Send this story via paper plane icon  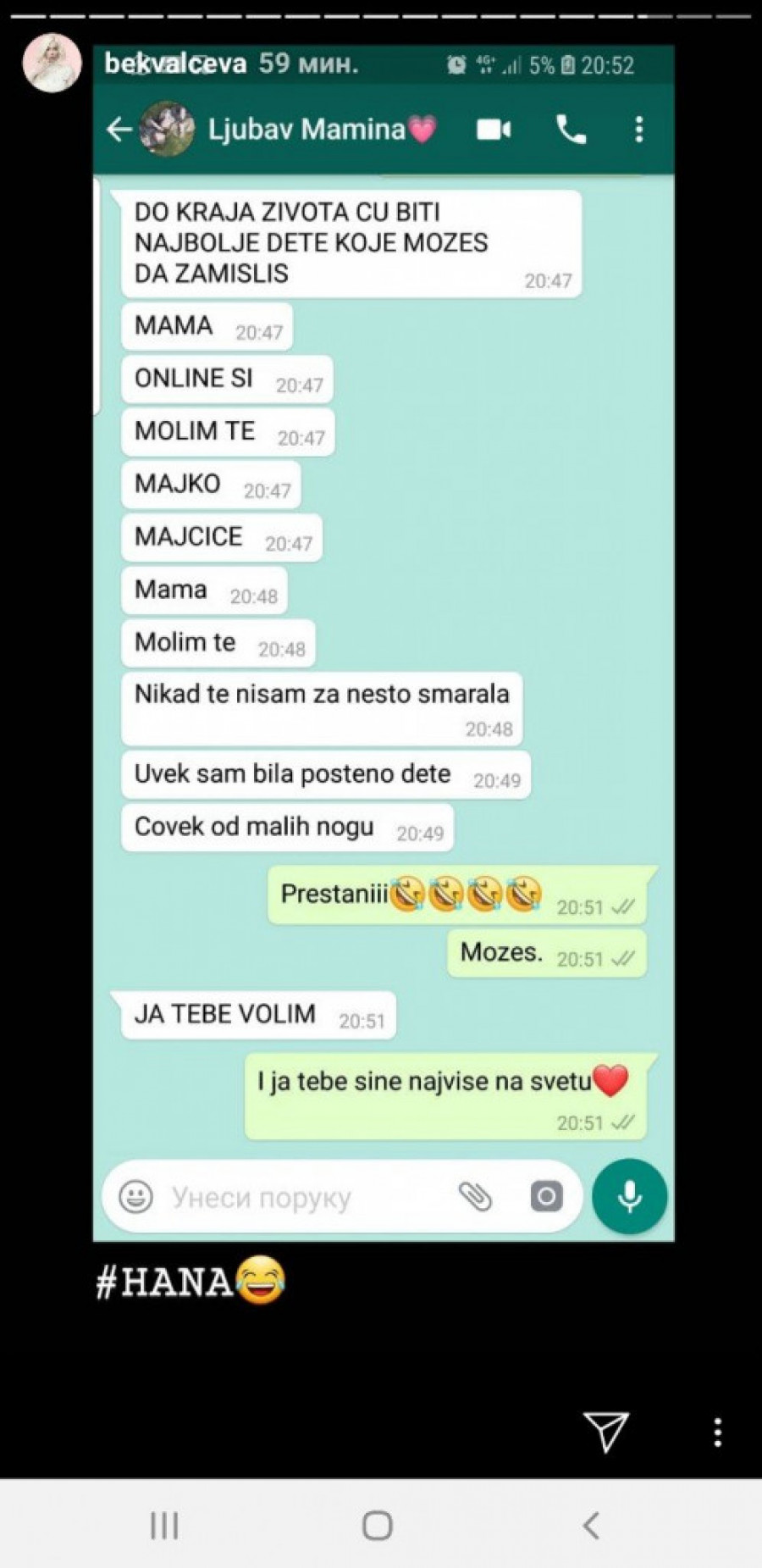coord(605,1431)
